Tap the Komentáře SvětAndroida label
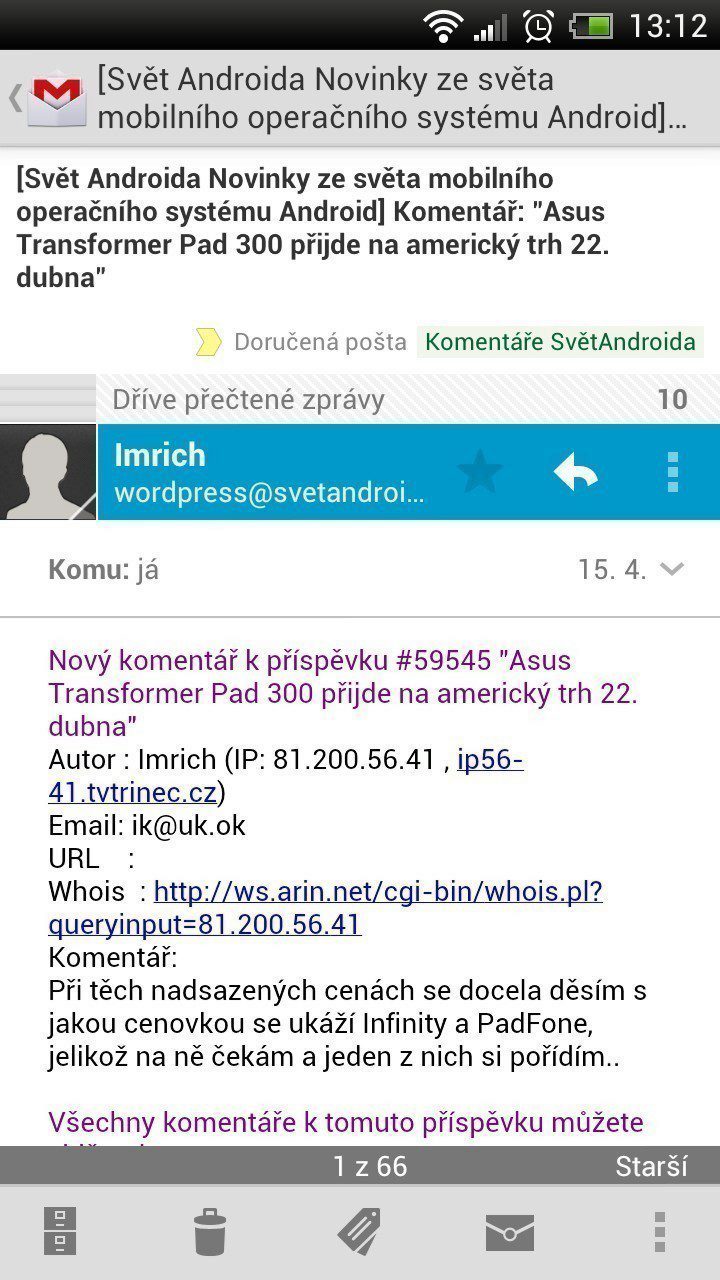Image resolution: width=720 pixels, height=1280 pixels. (x=560, y=342)
